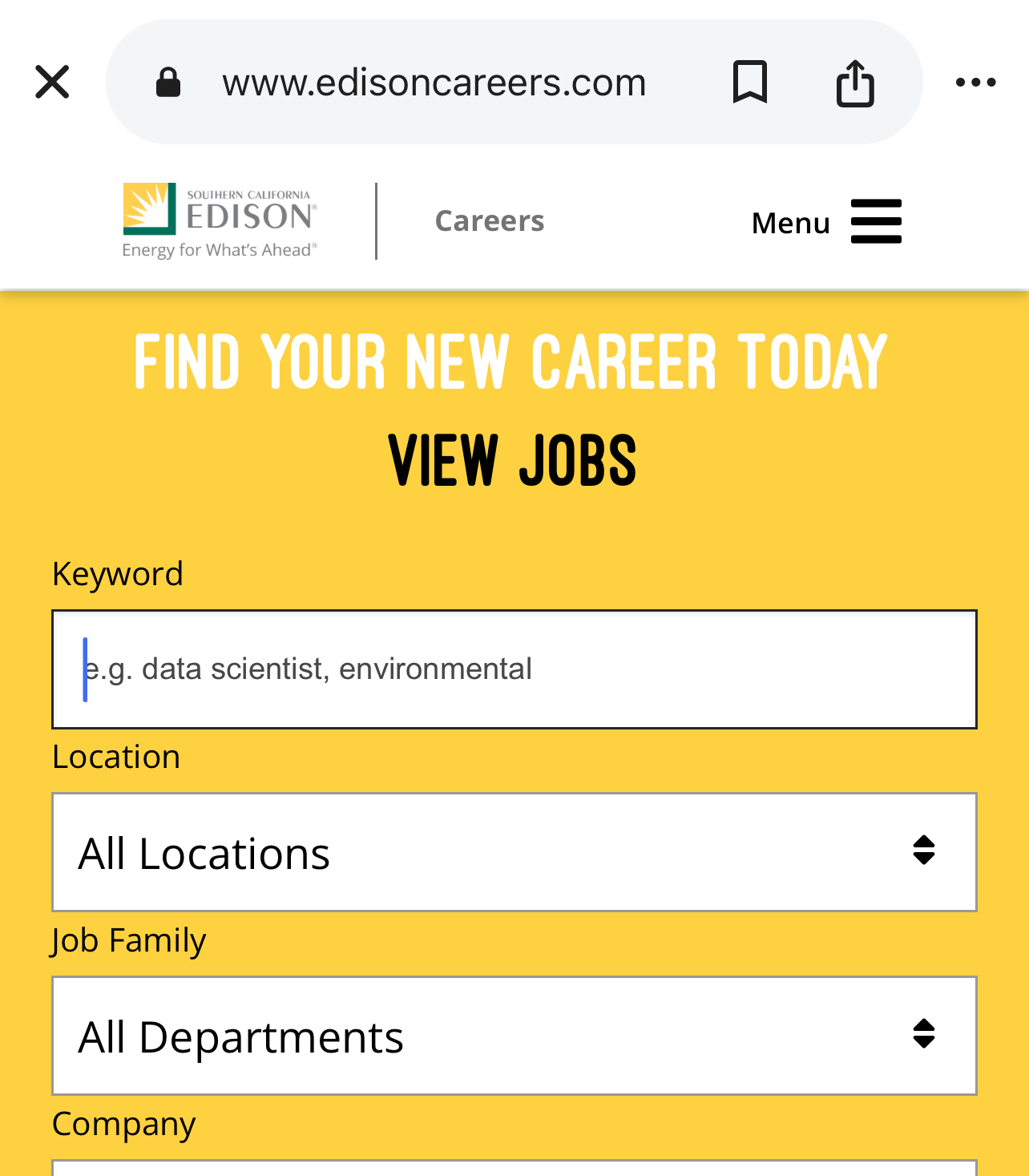Expand the All Locations dropdown
This screenshot has height=1176, width=1029.
(x=514, y=852)
